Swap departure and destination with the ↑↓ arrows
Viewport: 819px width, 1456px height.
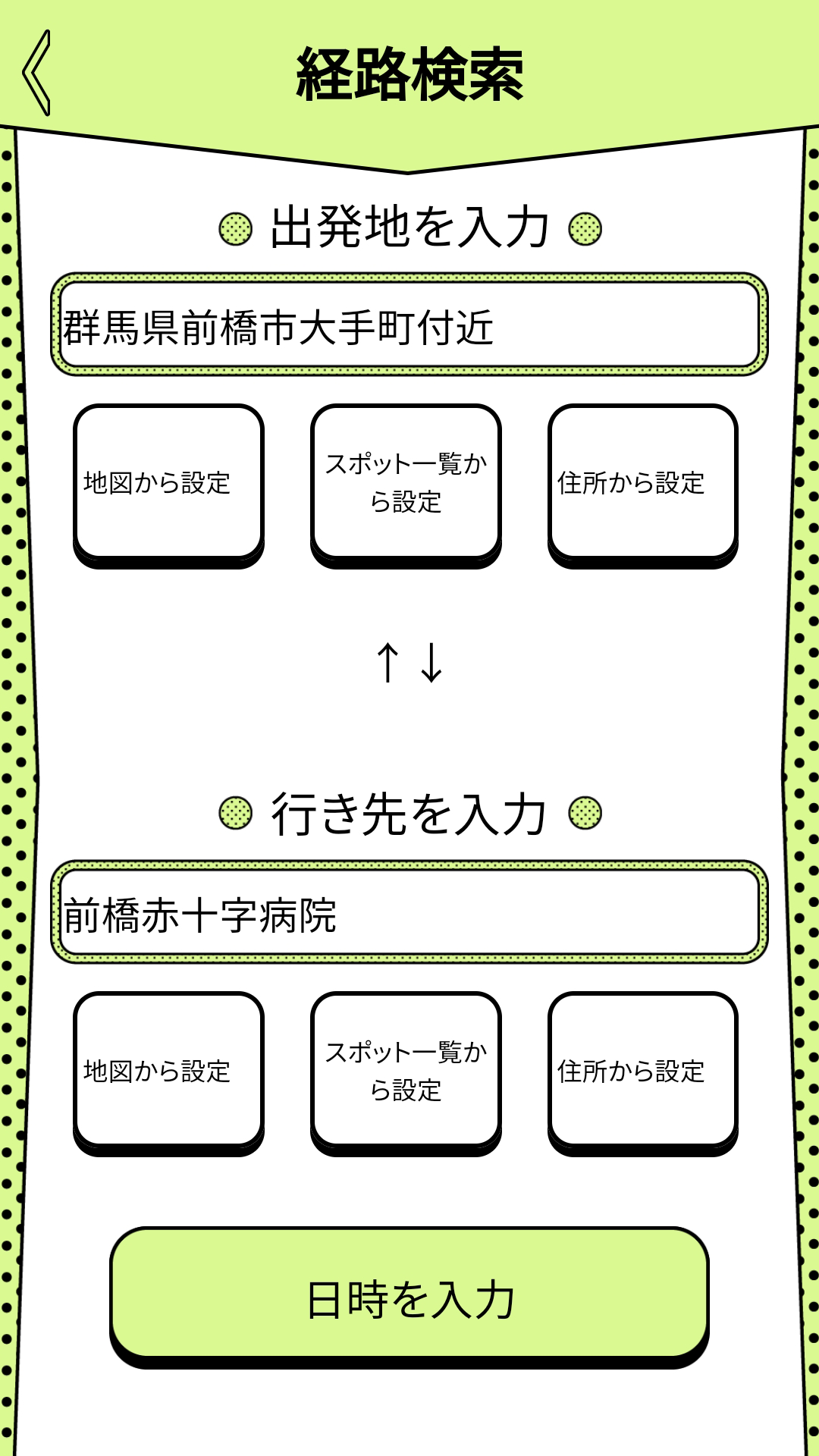click(x=409, y=662)
